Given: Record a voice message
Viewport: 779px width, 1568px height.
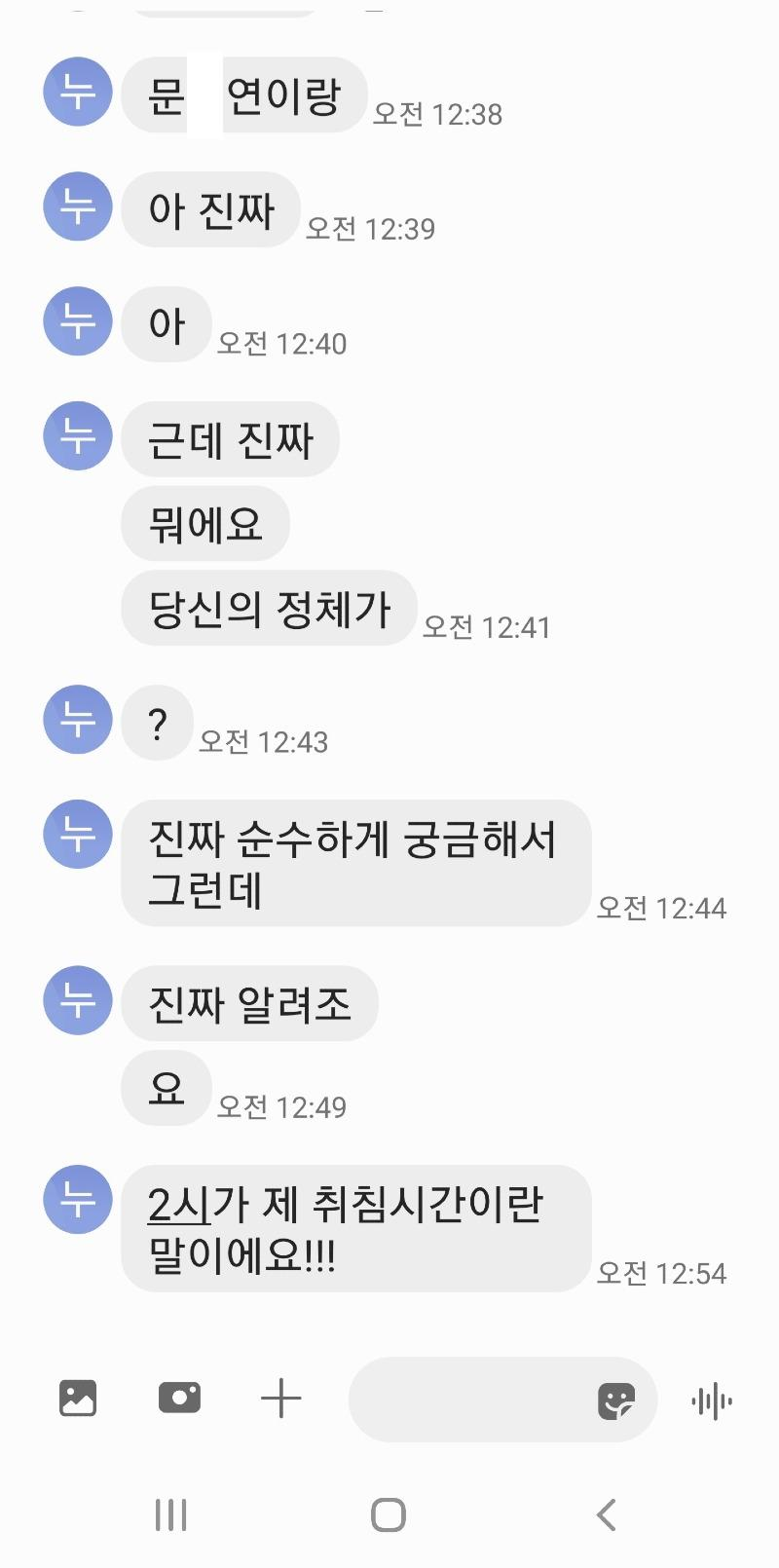Looking at the screenshot, I should point(712,1401).
